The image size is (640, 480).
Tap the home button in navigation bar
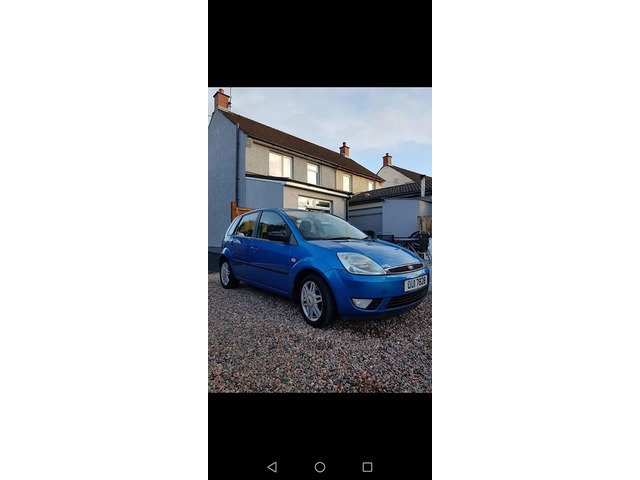click(x=320, y=467)
